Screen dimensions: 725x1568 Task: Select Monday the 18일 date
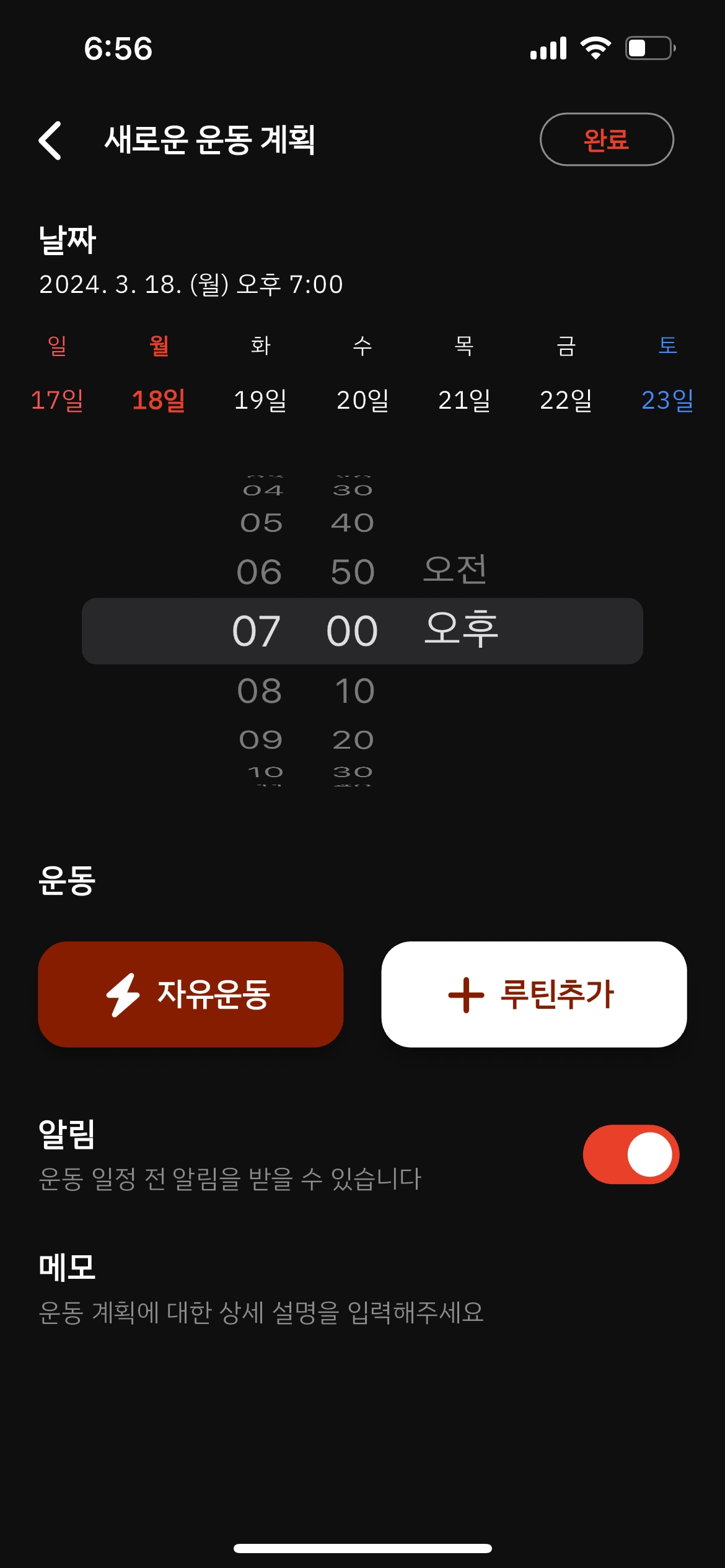point(159,400)
